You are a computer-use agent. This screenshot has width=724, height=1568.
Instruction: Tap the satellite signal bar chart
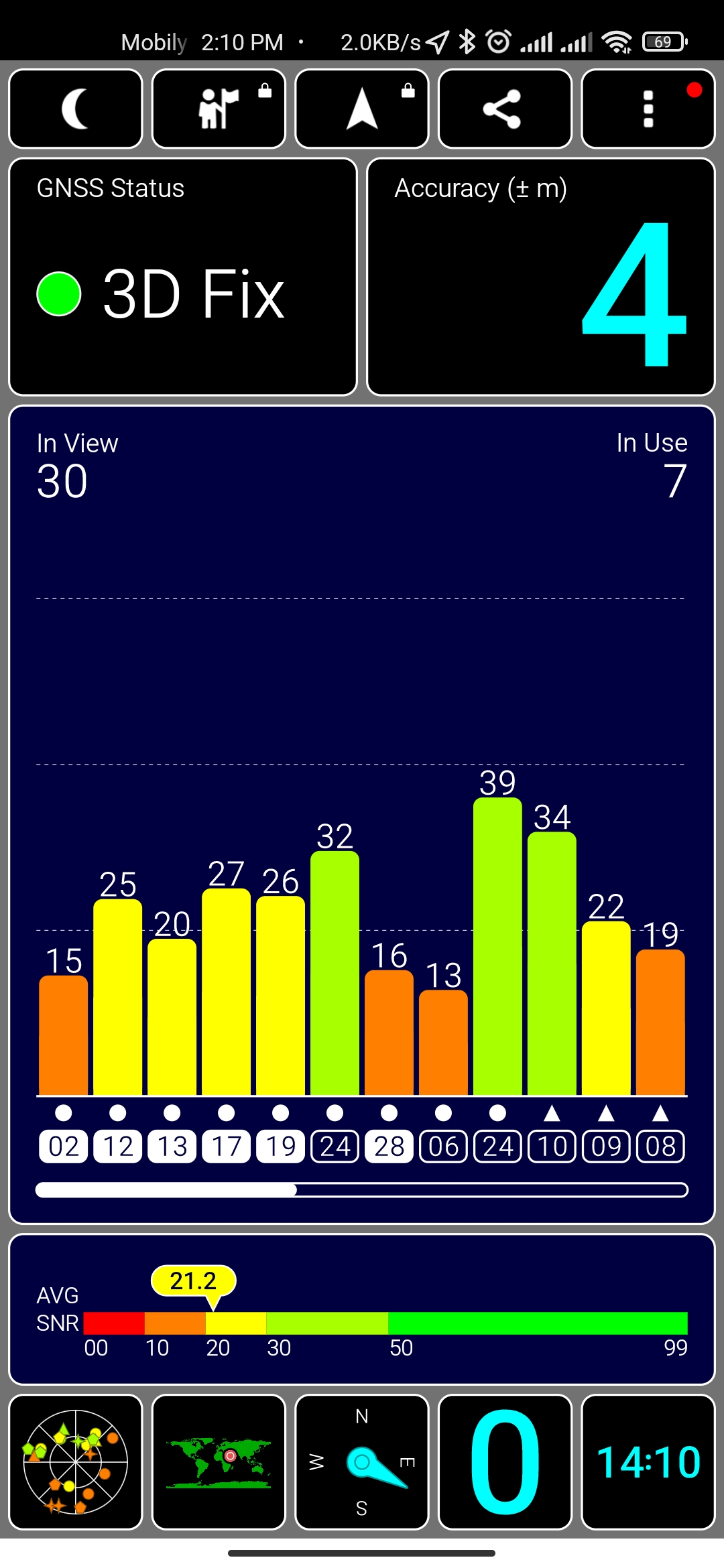[x=362, y=815]
